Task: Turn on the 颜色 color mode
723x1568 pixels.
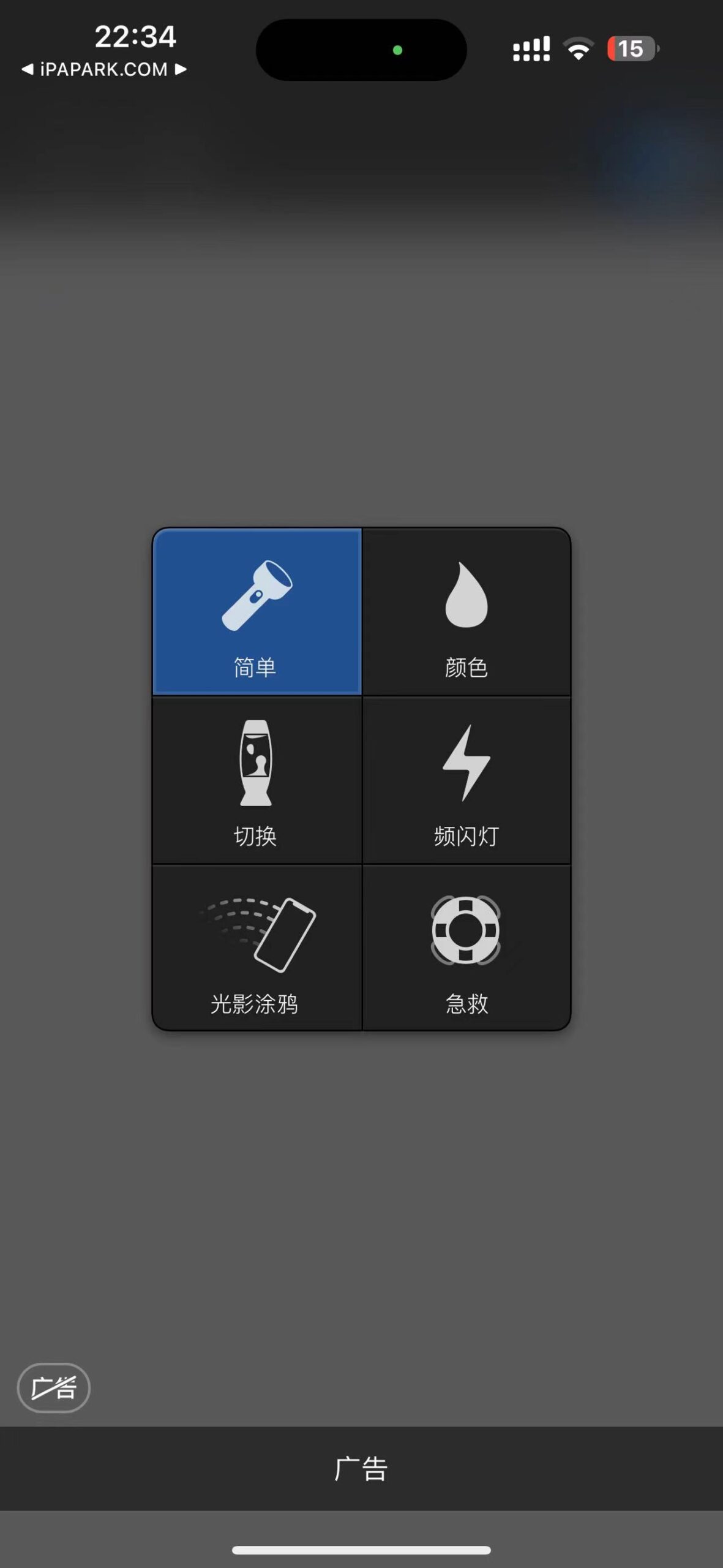Action: 467,612
